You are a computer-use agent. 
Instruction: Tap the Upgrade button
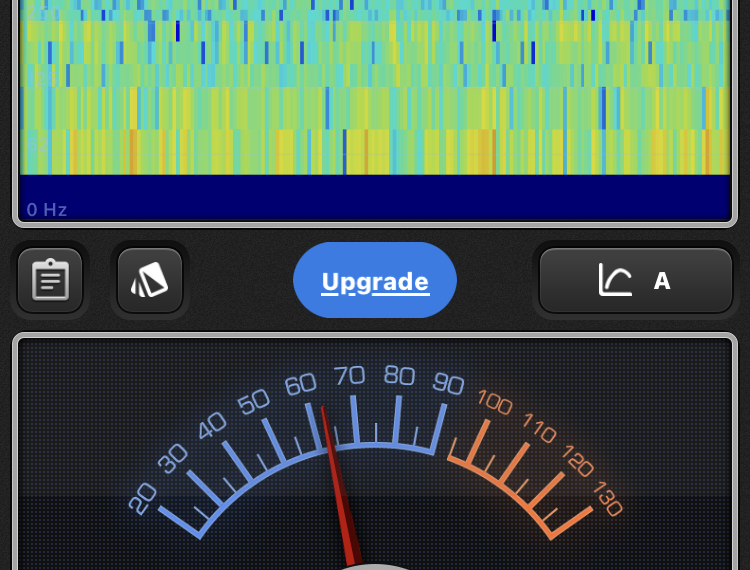[x=375, y=281]
